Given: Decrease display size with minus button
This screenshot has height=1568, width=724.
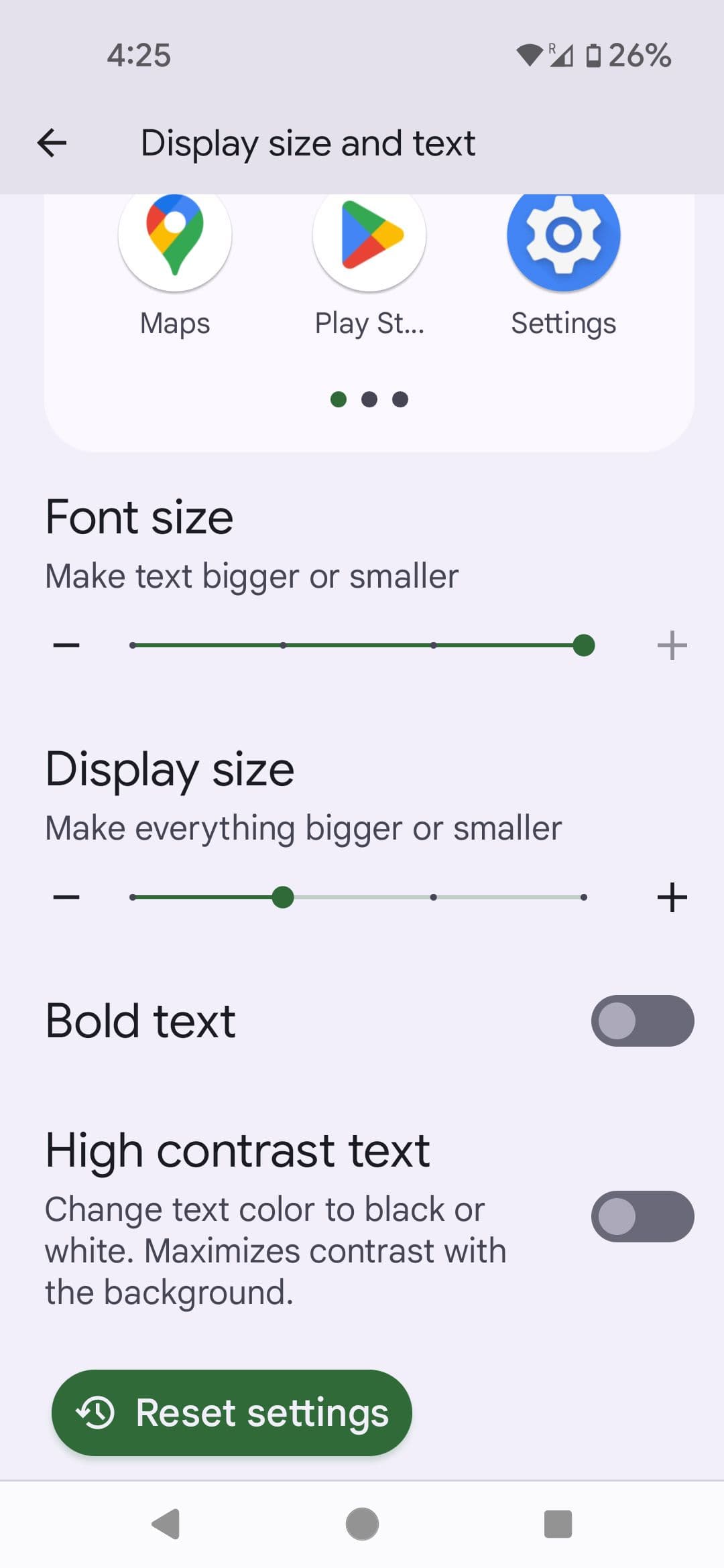Looking at the screenshot, I should [66, 897].
